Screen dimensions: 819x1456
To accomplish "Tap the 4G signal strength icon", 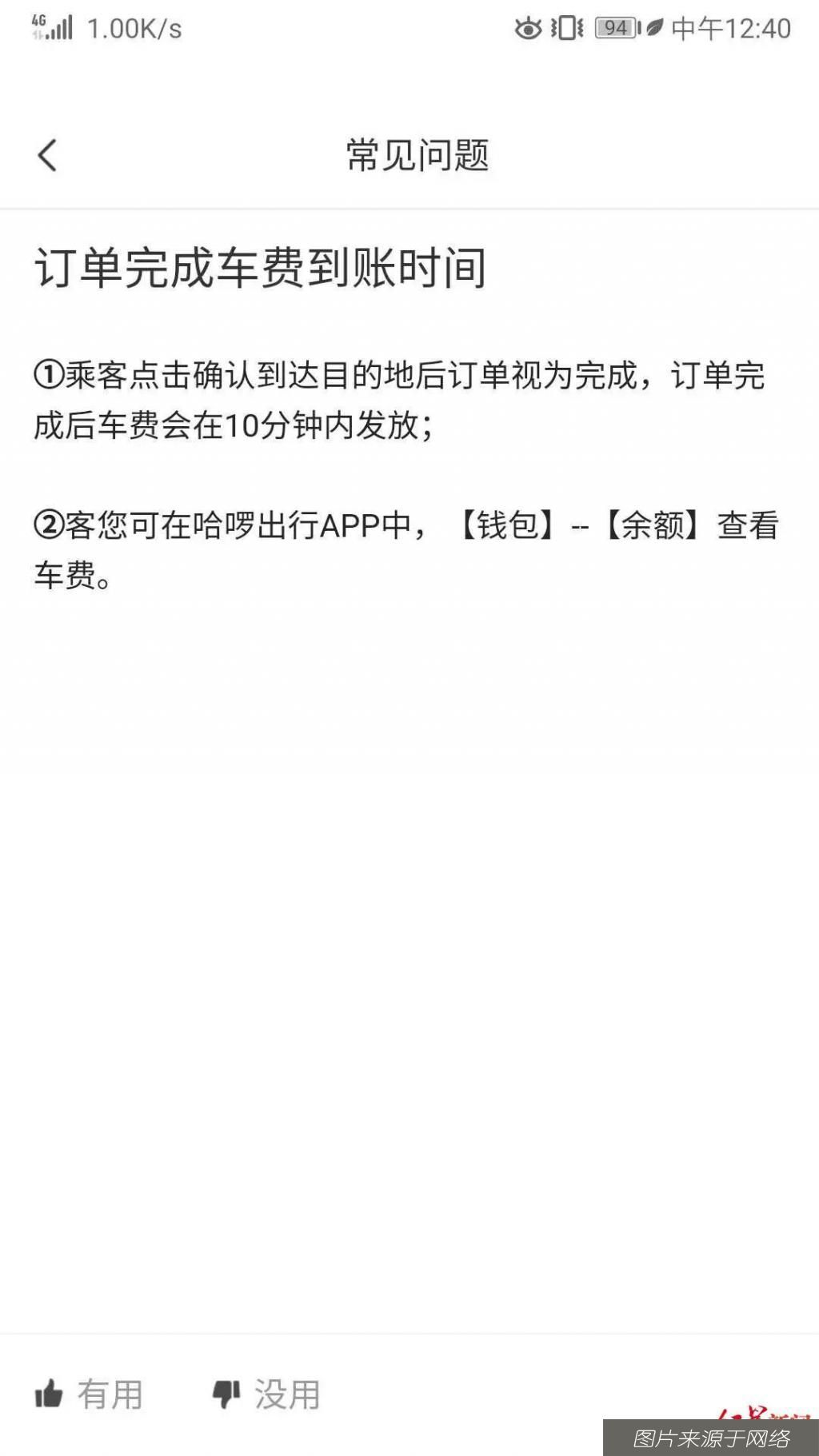I will coord(52,26).
